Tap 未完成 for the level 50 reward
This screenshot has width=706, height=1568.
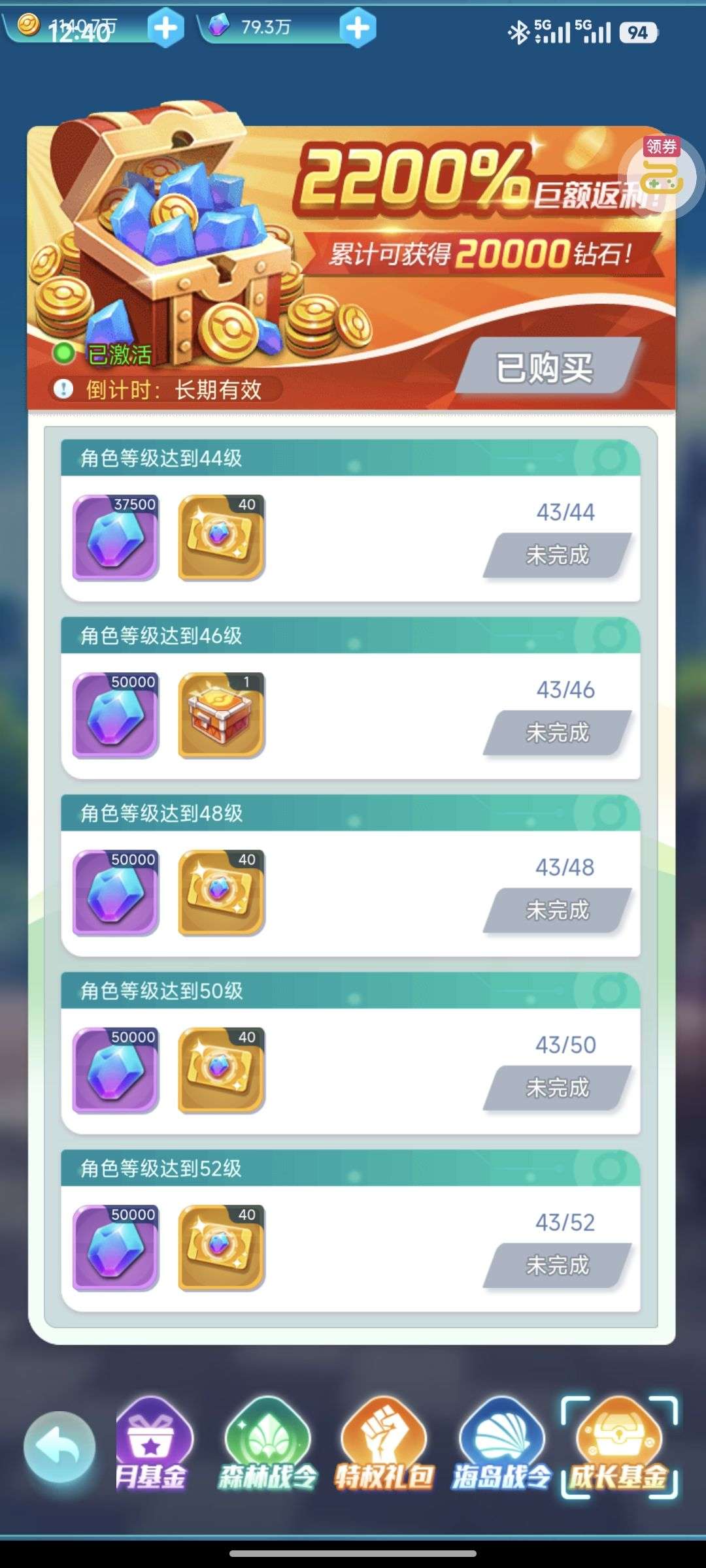558,1088
